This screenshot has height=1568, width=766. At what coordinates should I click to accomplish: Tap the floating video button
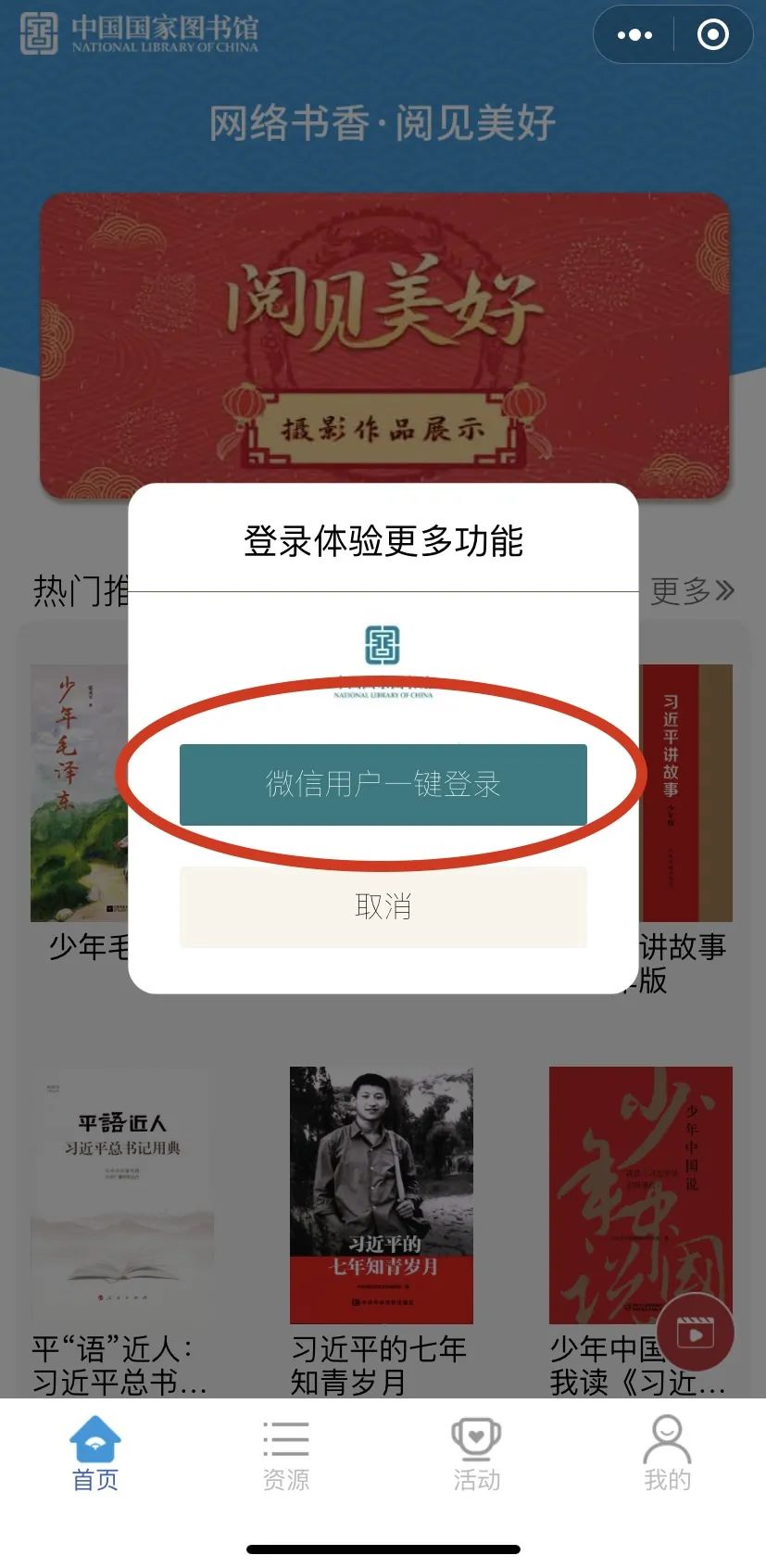click(695, 1333)
